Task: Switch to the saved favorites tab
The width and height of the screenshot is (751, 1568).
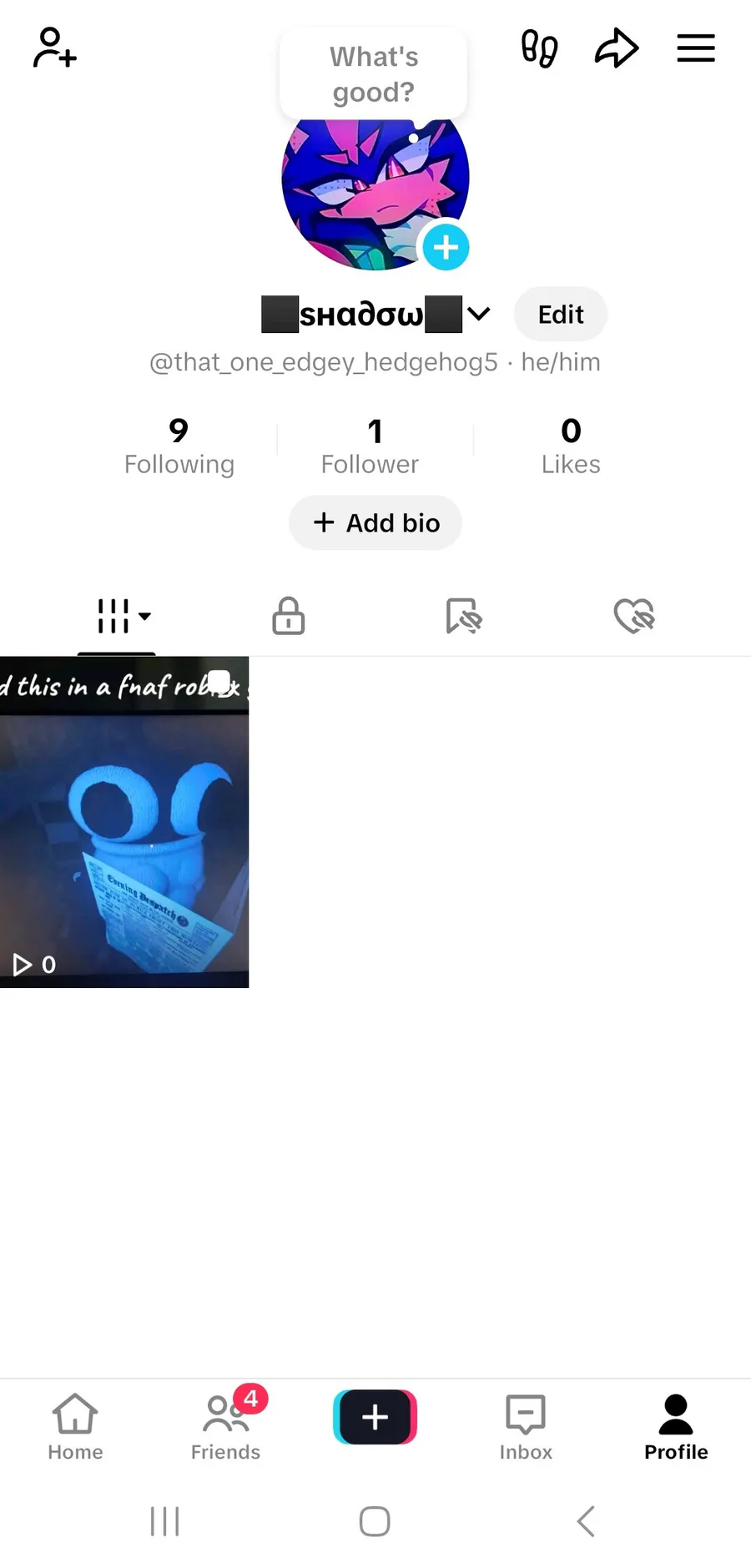Action: click(x=464, y=616)
